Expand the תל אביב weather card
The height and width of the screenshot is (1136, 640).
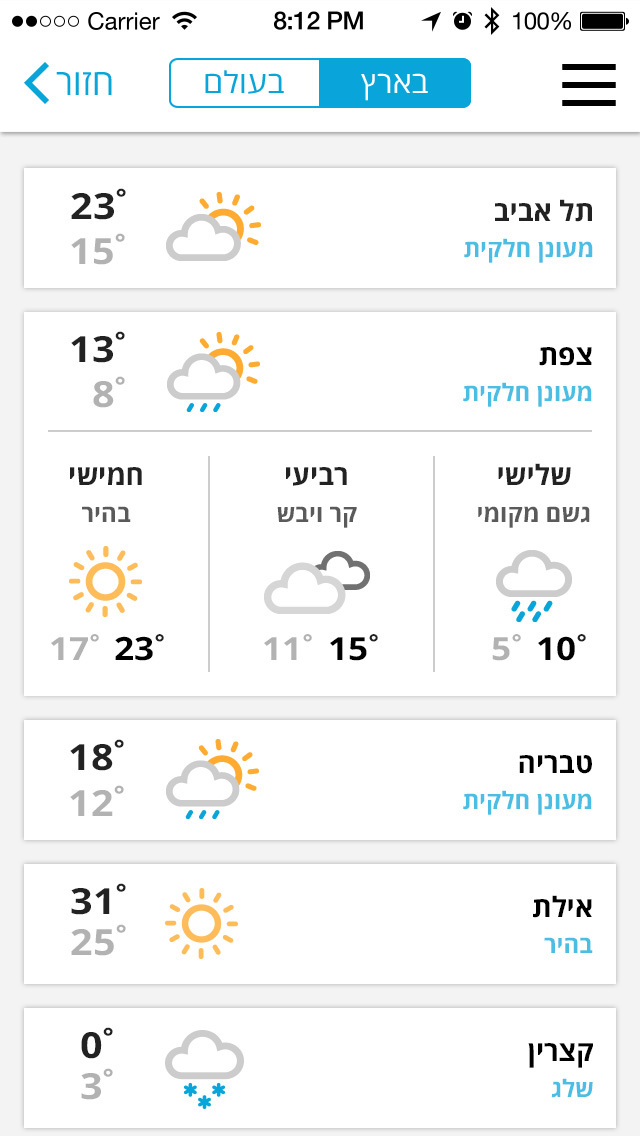pos(320,227)
